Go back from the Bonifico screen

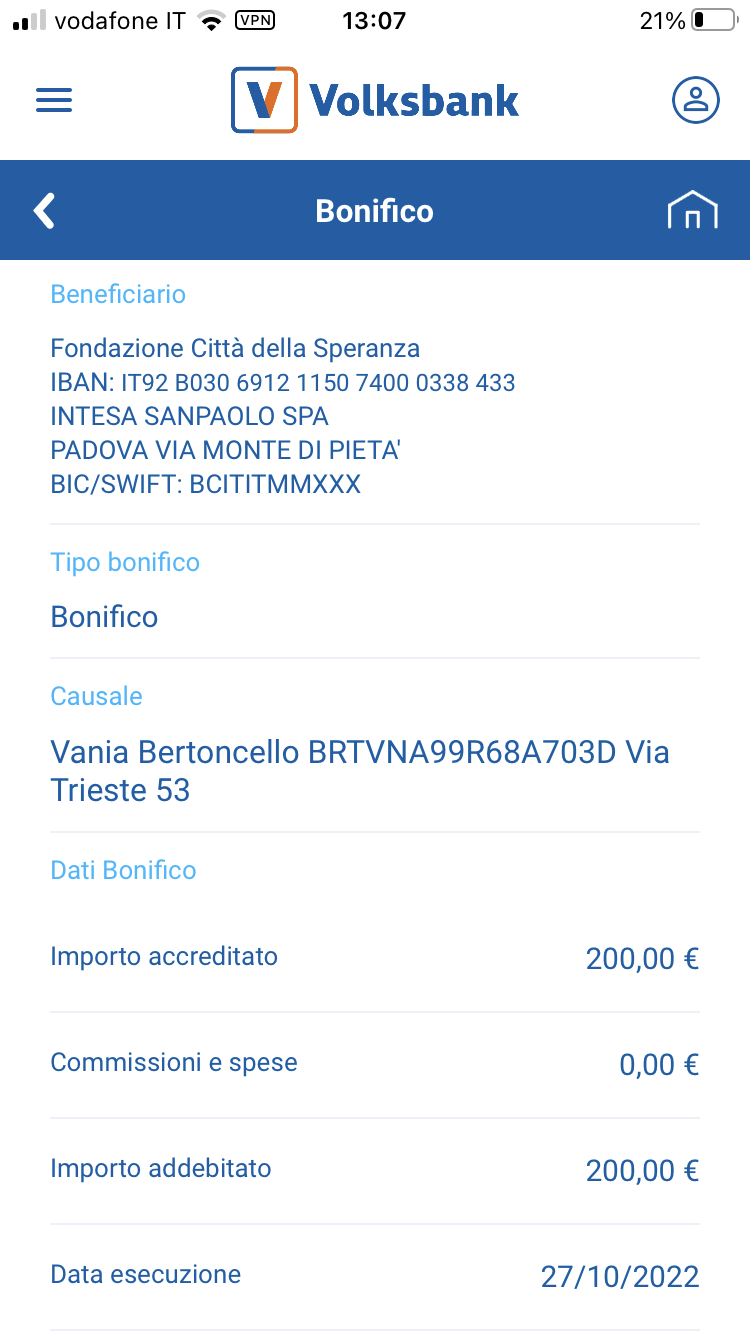click(44, 211)
